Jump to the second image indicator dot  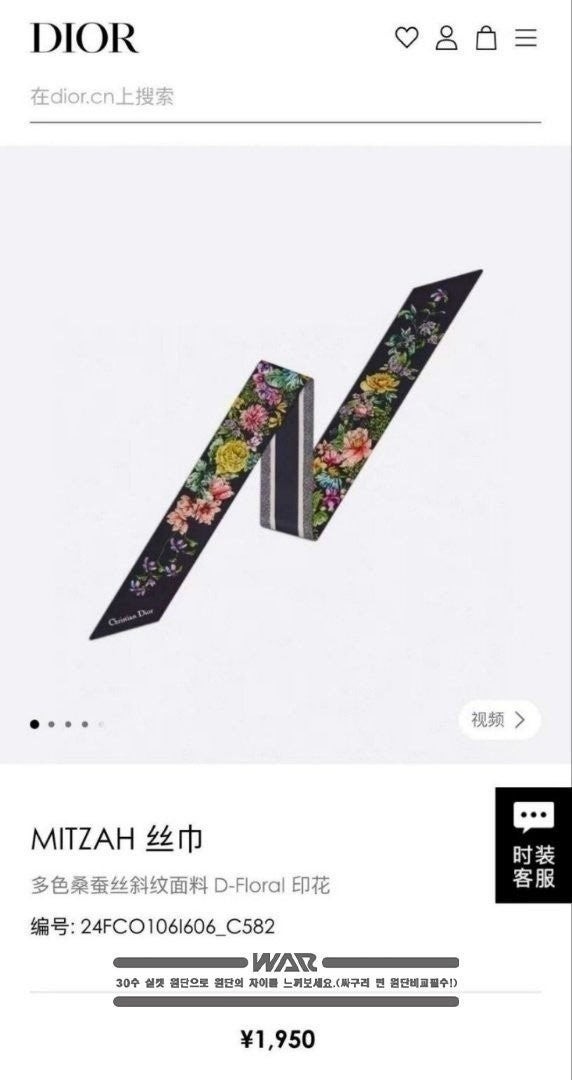(51, 724)
